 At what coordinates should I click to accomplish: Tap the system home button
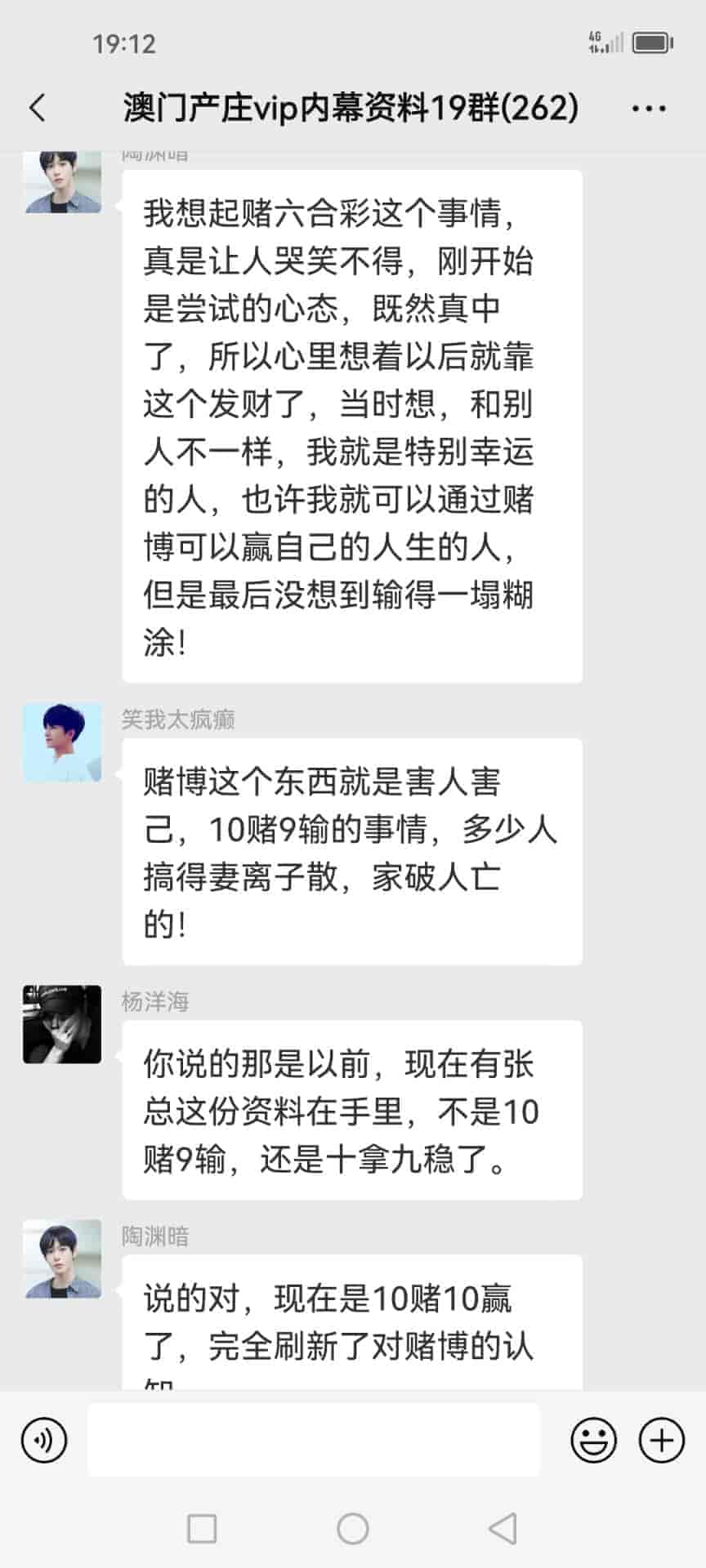pyautogui.click(x=353, y=1528)
